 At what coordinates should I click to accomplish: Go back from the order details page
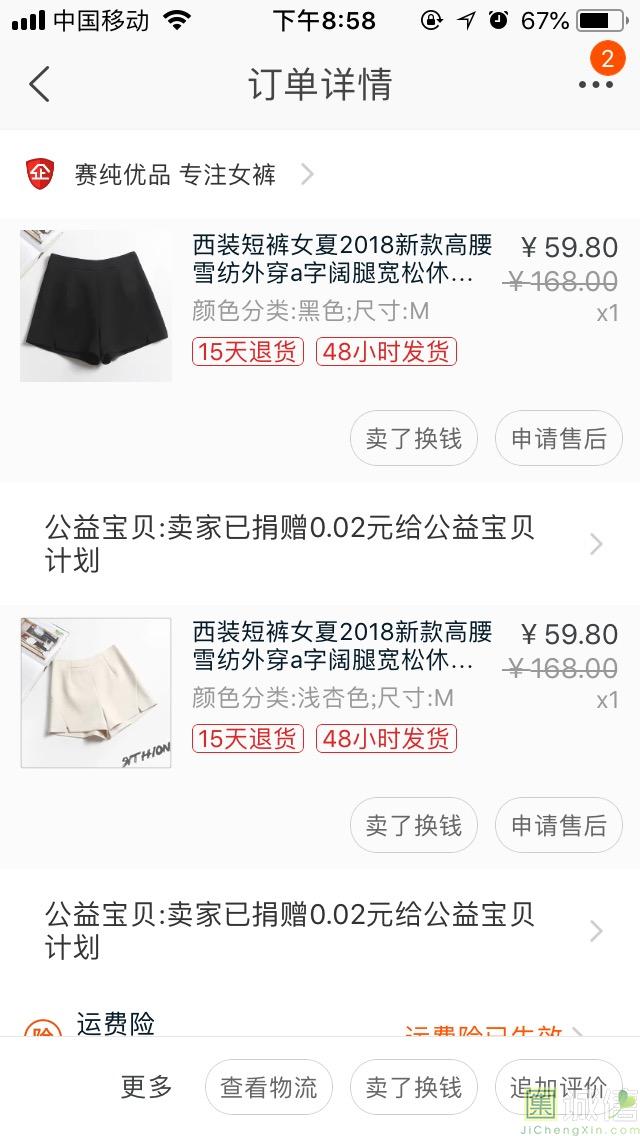tap(40, 85)
